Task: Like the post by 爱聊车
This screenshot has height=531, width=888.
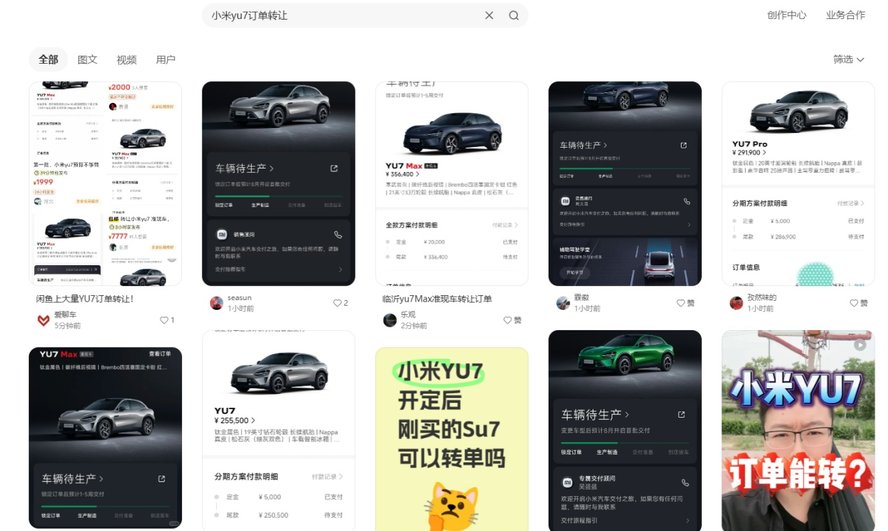Action: pyautogui.click(x=166, y=320)
